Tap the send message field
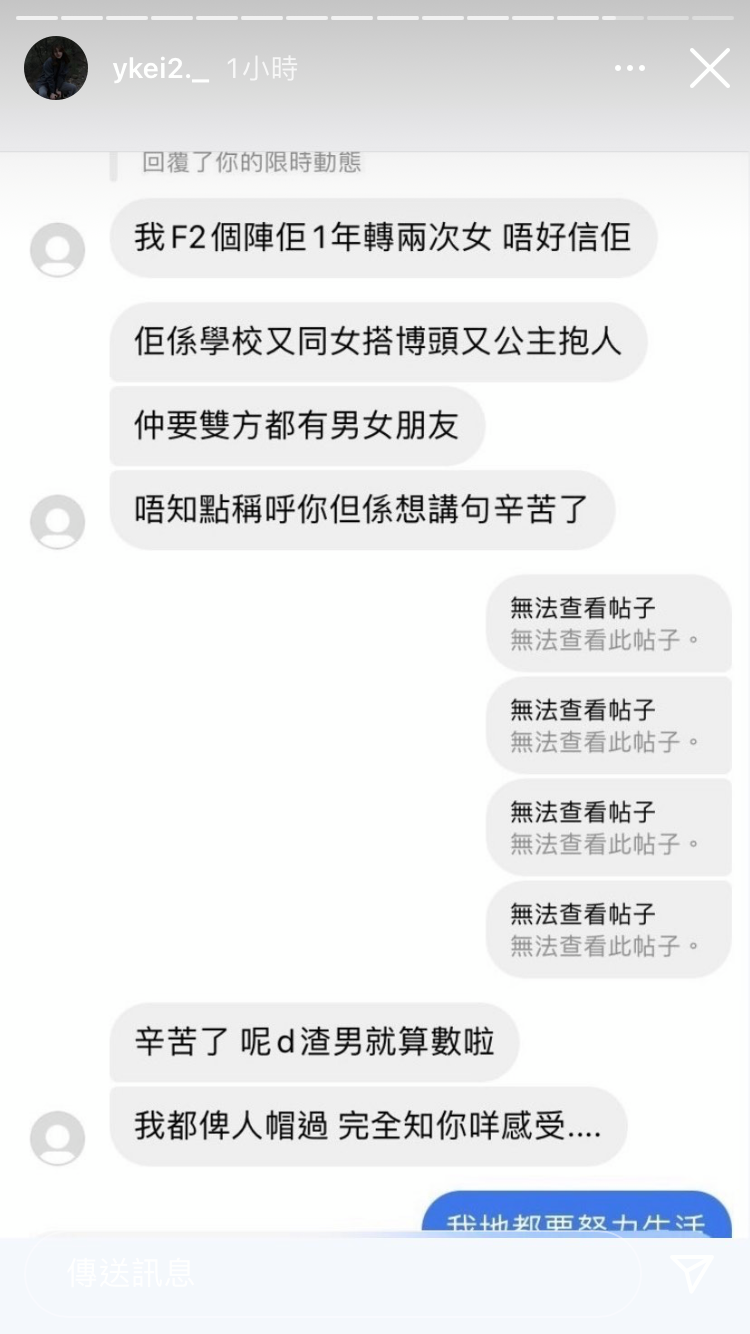The height and width of the screenshot is (1334, 750). (330, 1273)
